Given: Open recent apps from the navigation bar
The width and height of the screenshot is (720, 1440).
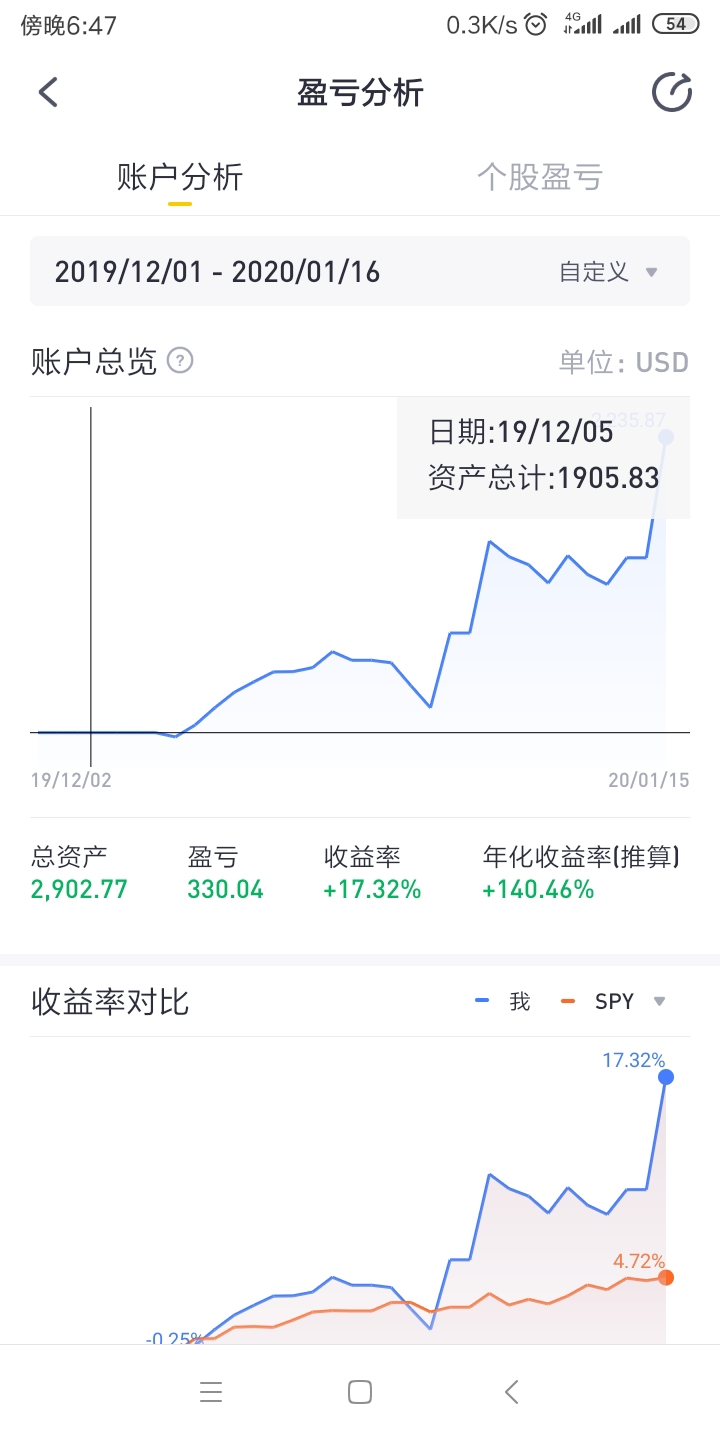Looking at the screenshot, I should (x=210, y=1392).
